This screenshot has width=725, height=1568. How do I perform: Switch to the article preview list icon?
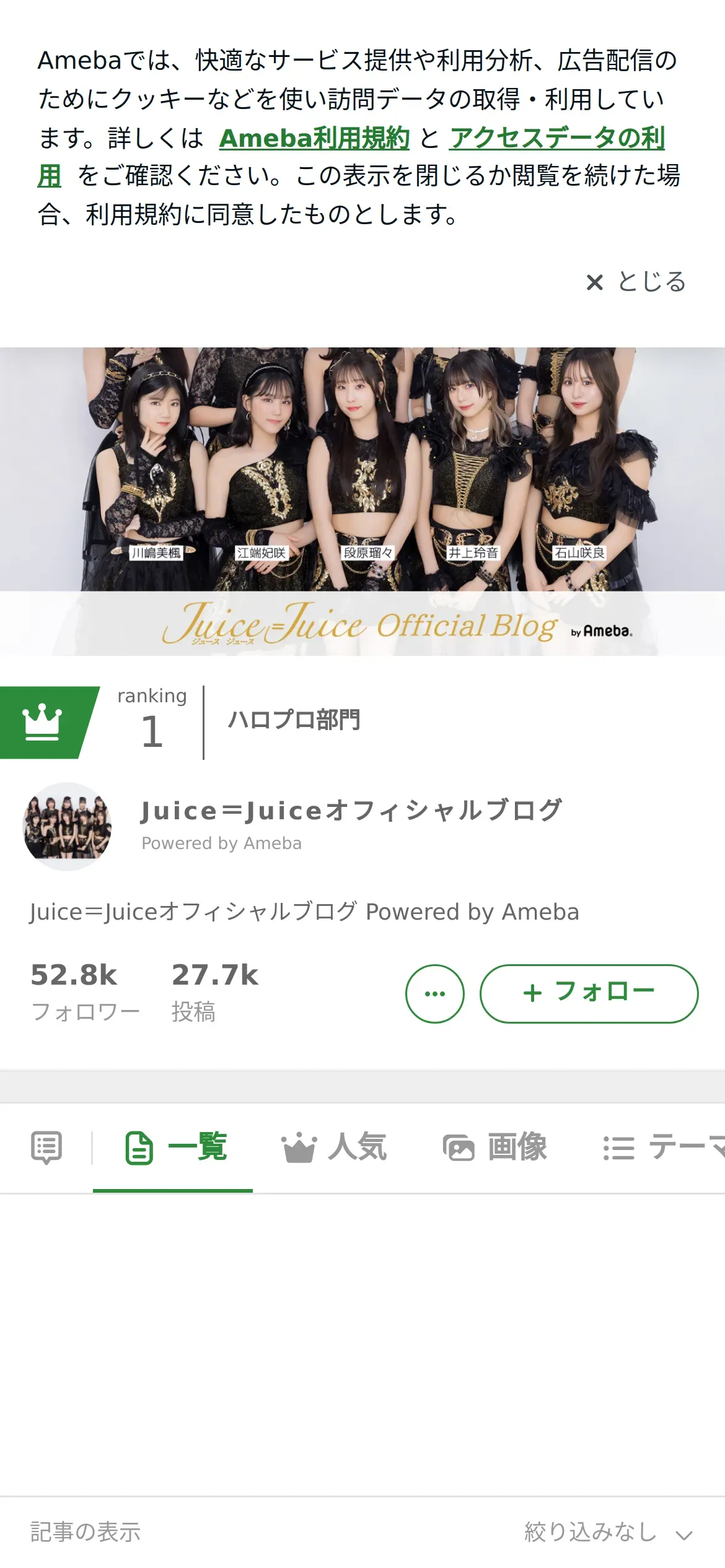click(x=46, y=1148)
